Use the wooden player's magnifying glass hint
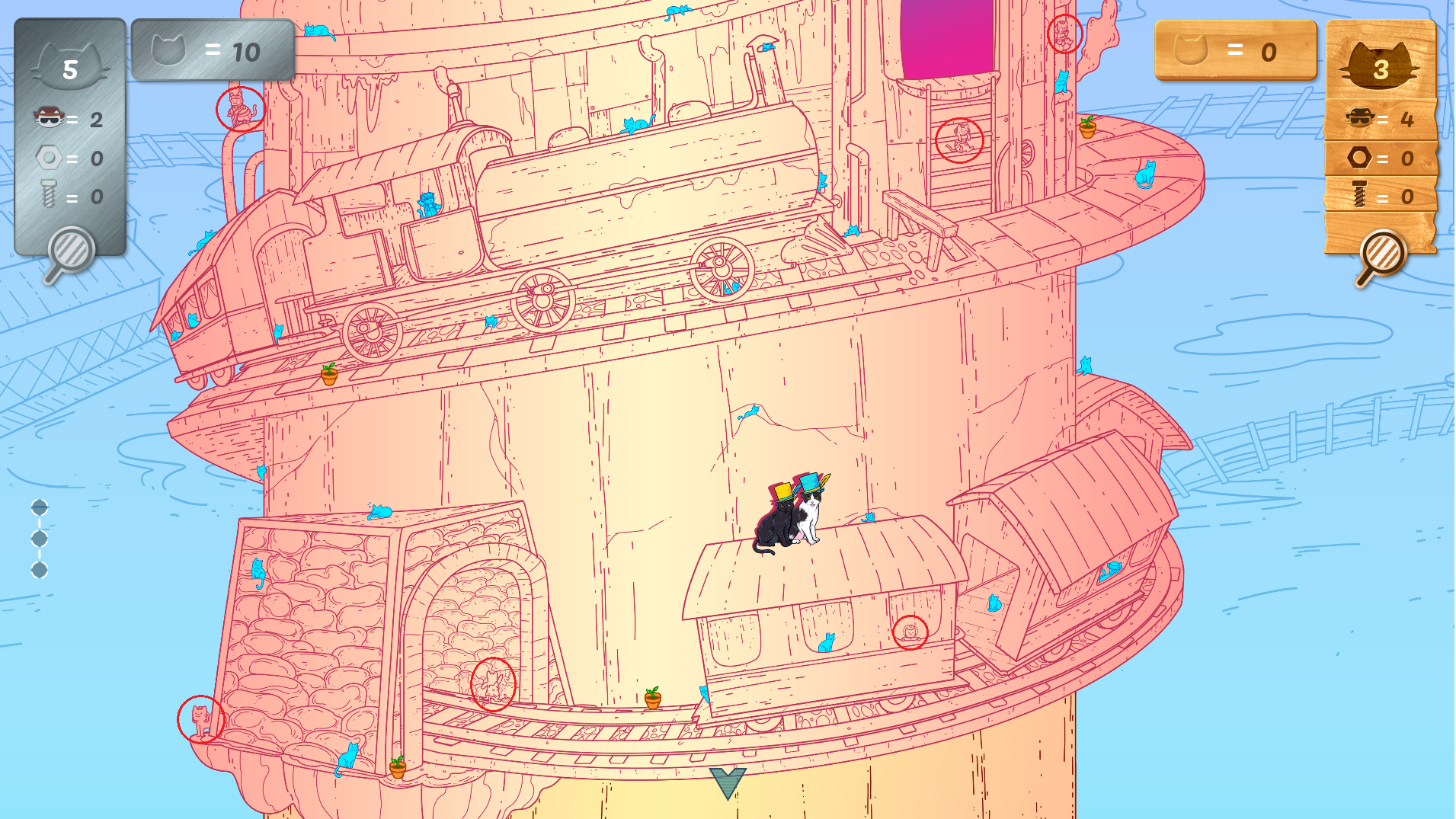Image resolution: width=1456 pixels, height=819 pixels. point(1381,255)
